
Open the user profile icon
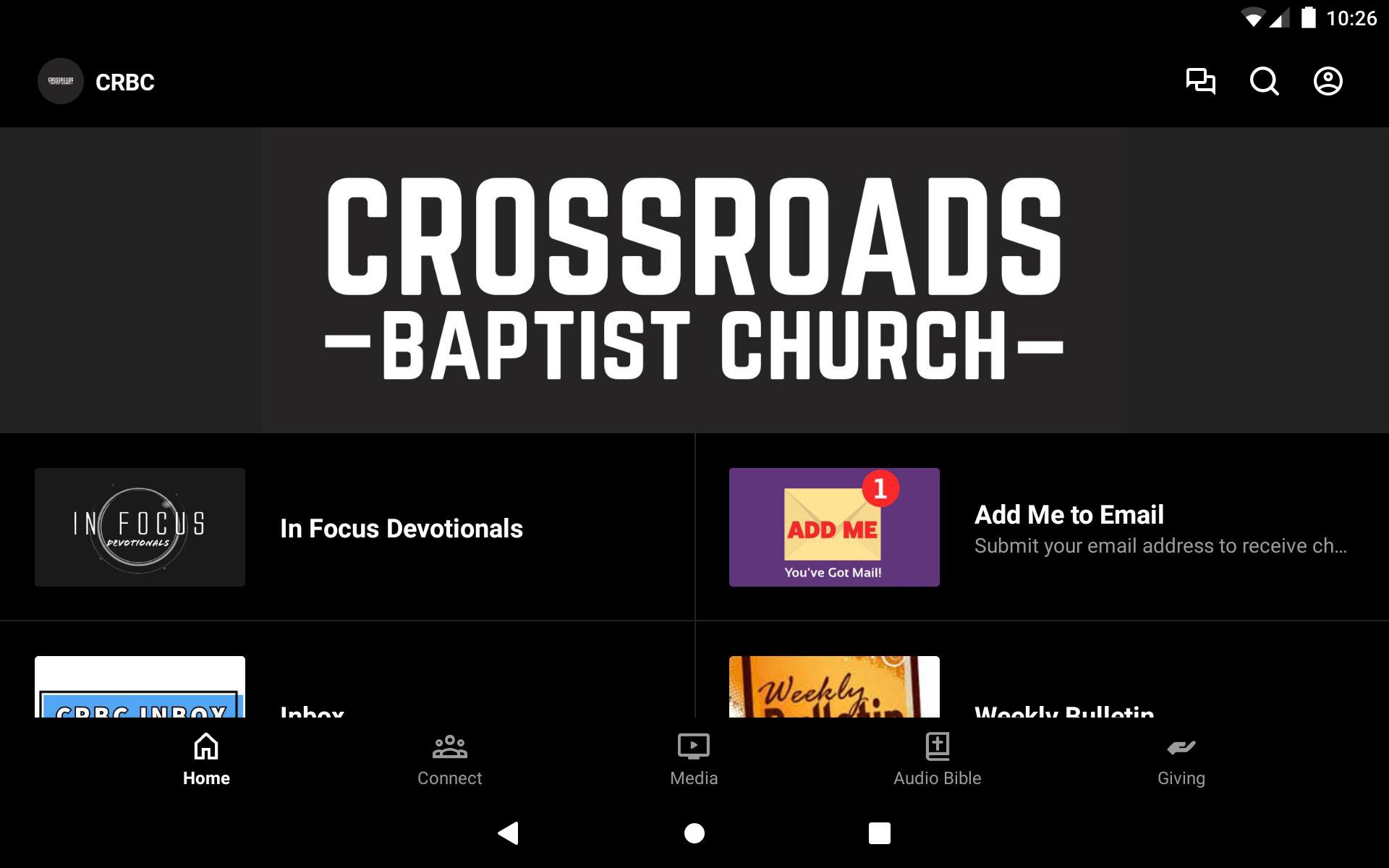pyautogui.click(x=1328, y=81)
